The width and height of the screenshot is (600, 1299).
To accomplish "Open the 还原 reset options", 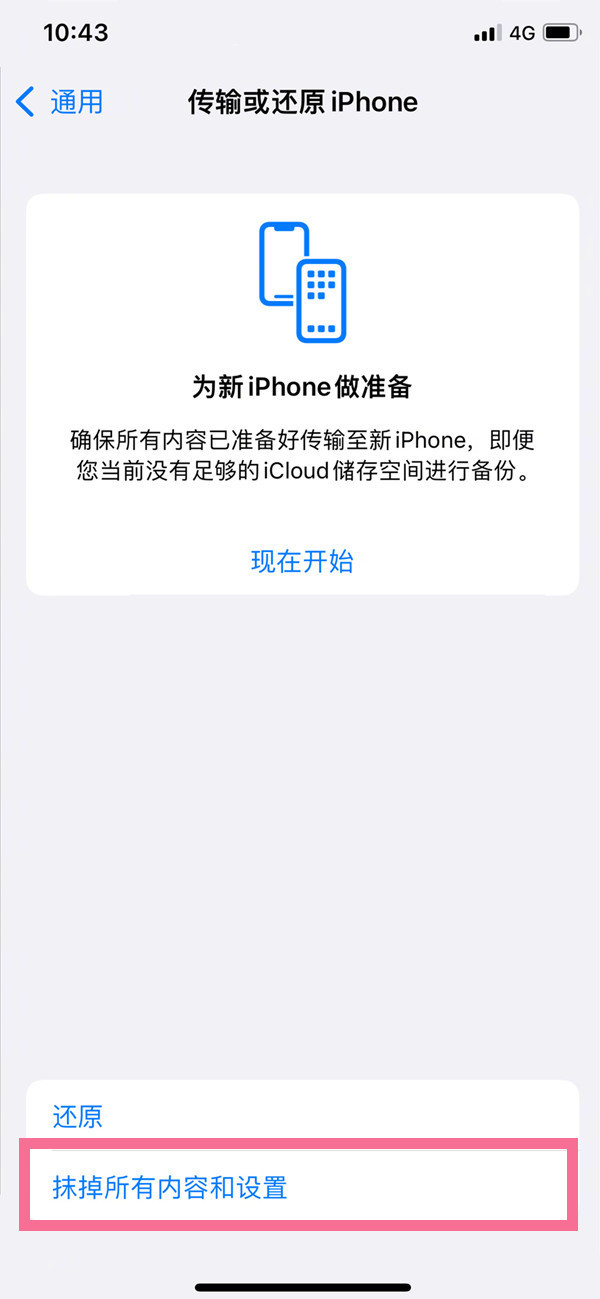I will [x=78, y=1116].
